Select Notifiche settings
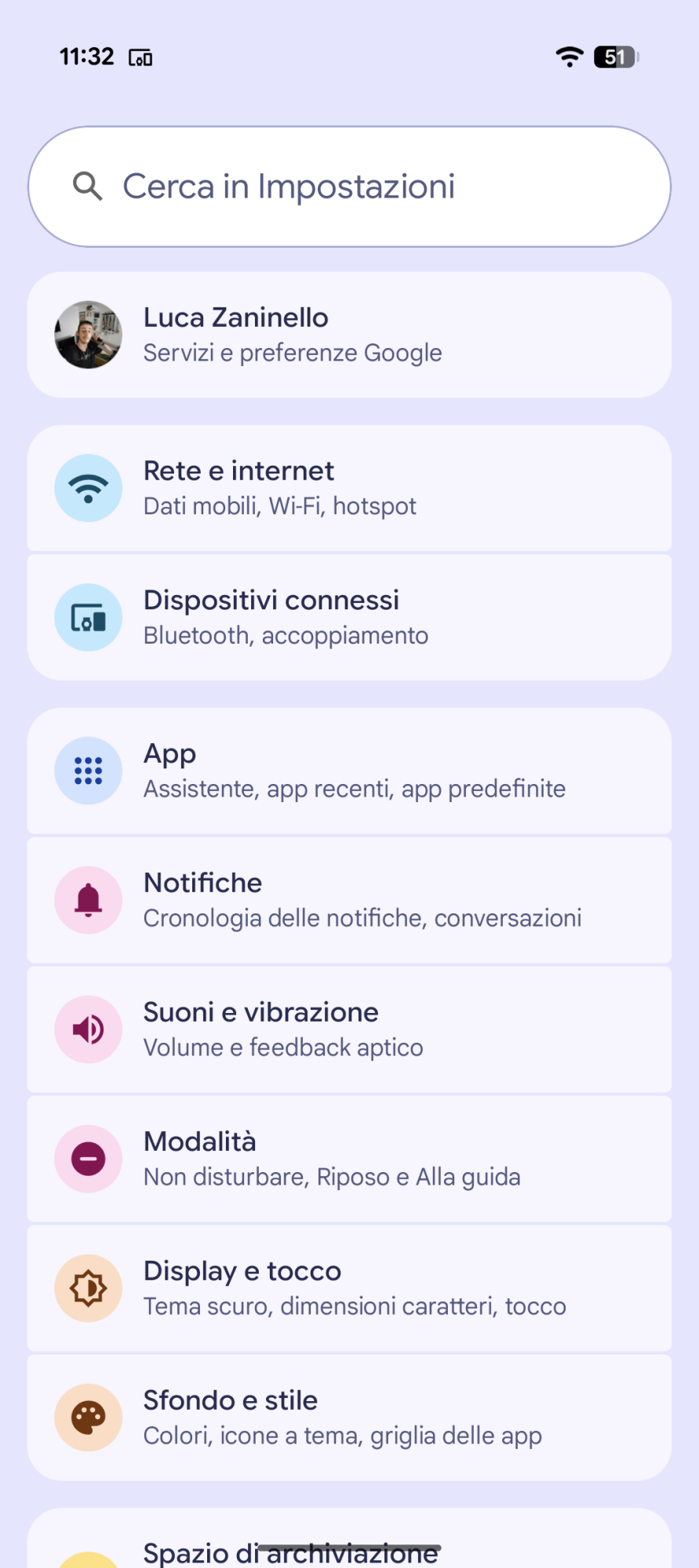 (349, 900)
